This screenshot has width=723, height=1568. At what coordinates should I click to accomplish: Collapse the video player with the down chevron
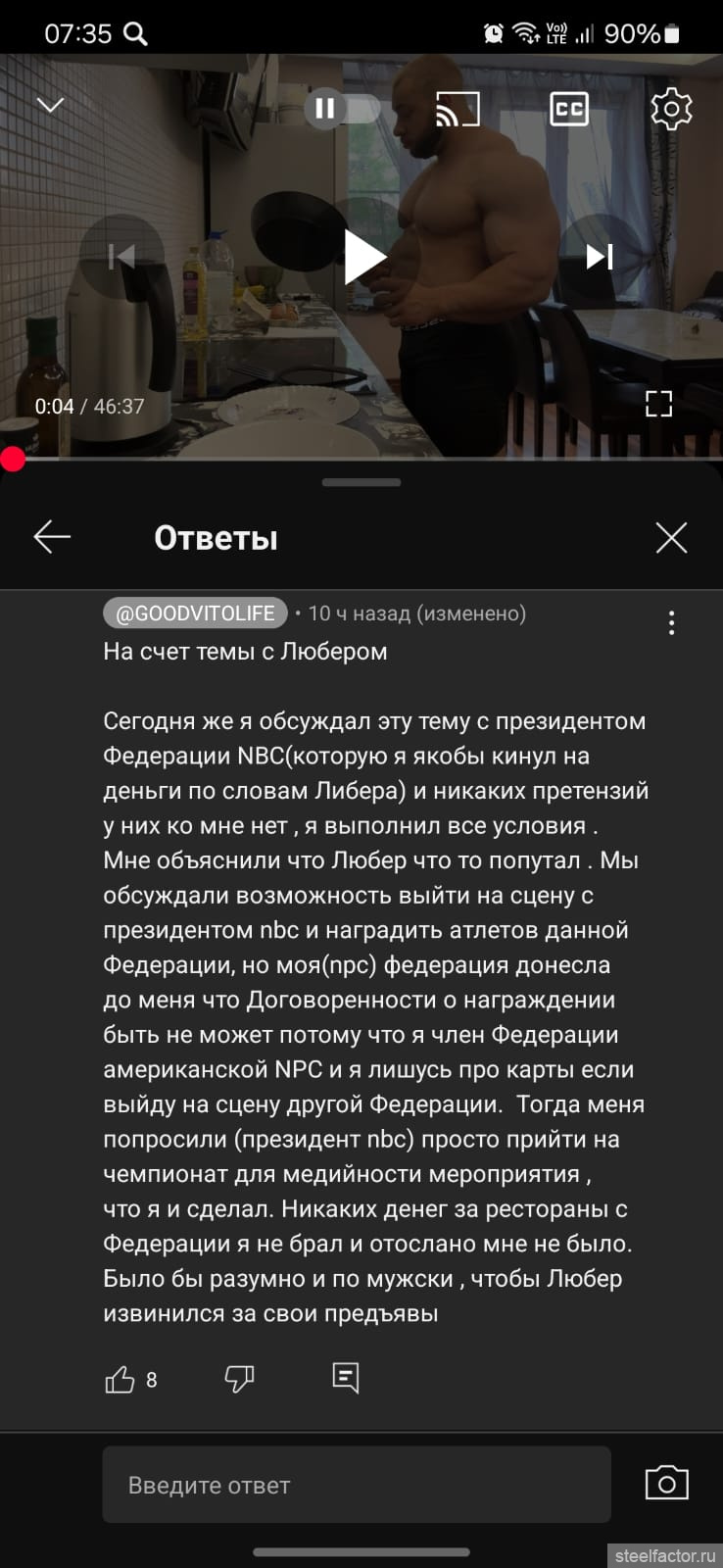(x=50, y=105)
